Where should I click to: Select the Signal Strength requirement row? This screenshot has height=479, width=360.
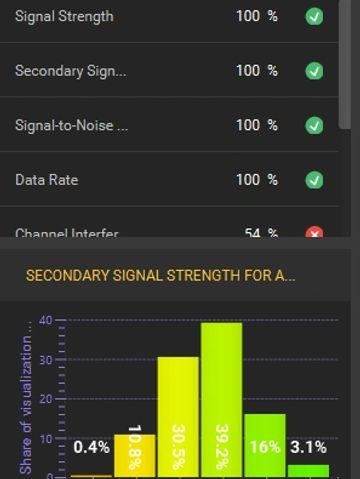click(169, 17)
